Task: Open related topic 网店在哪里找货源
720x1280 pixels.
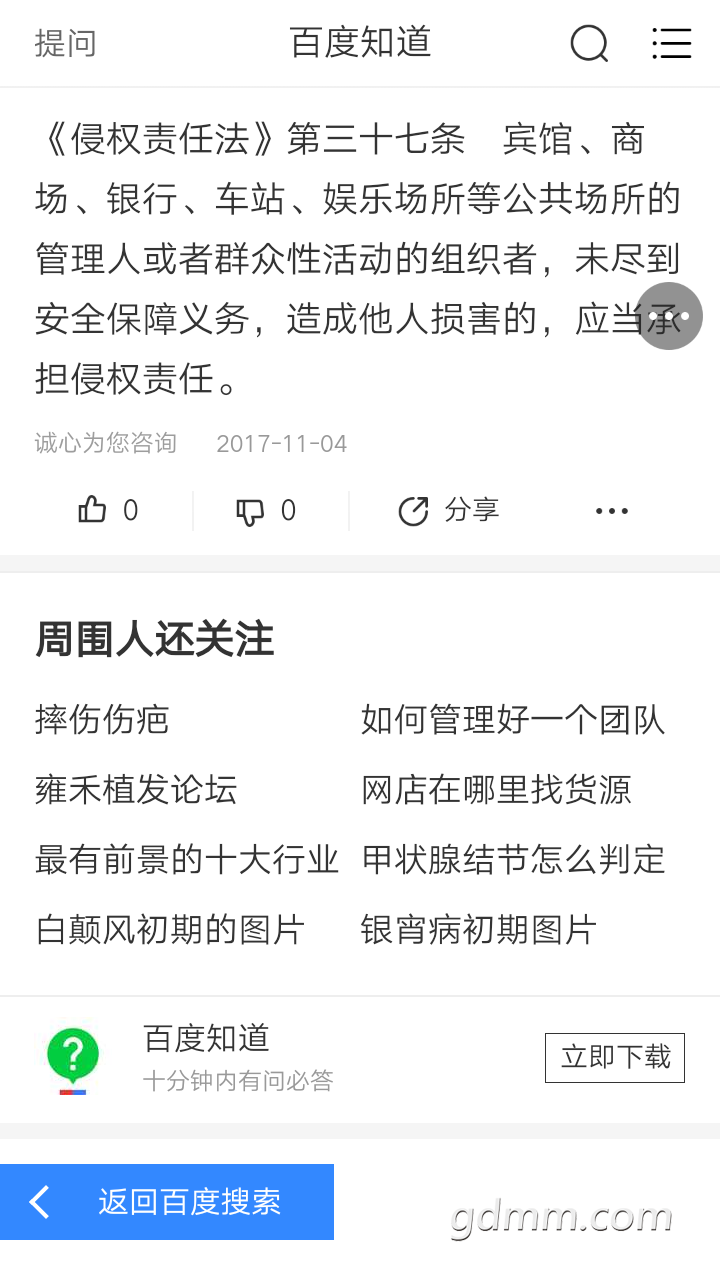Action: coord(496,790)
